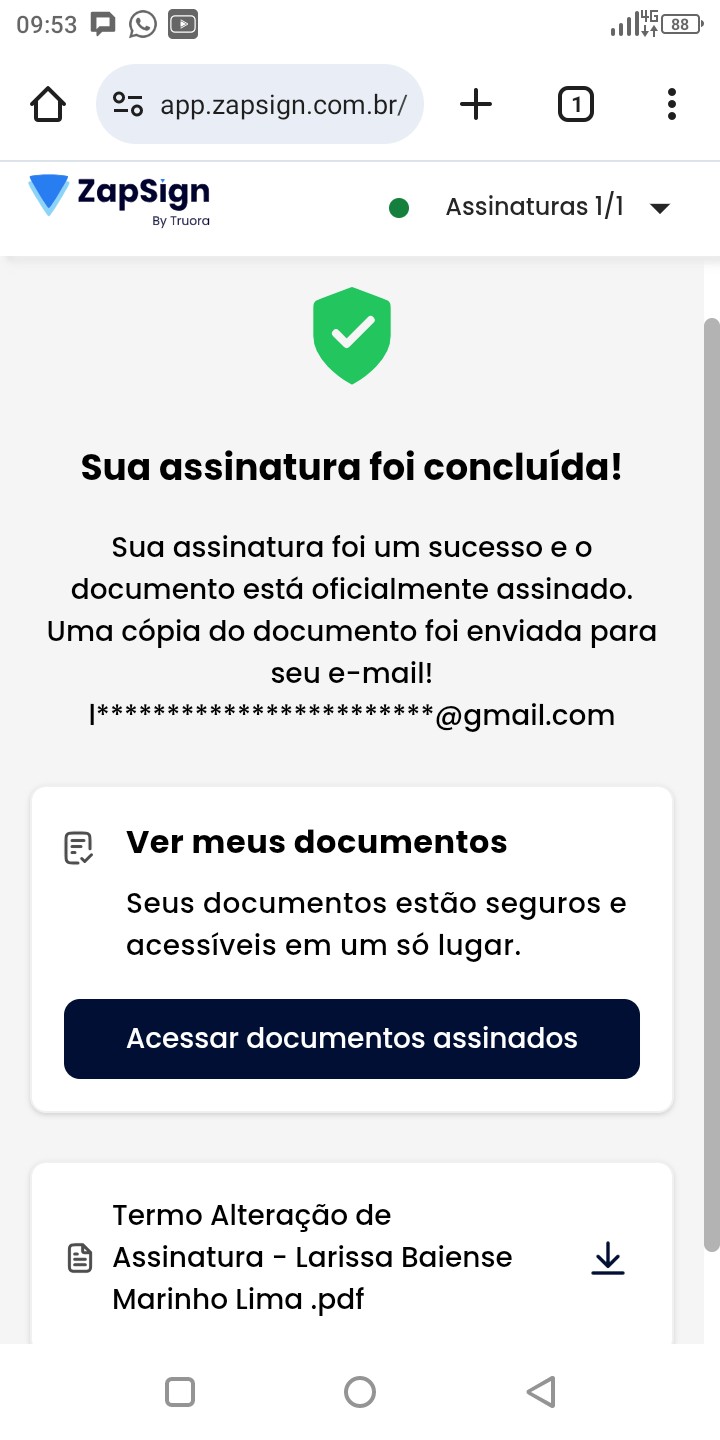This screenshot has height=1440, width=720.
Task: Tap Acessar documentos assinados
Action: click(352, 1038)
